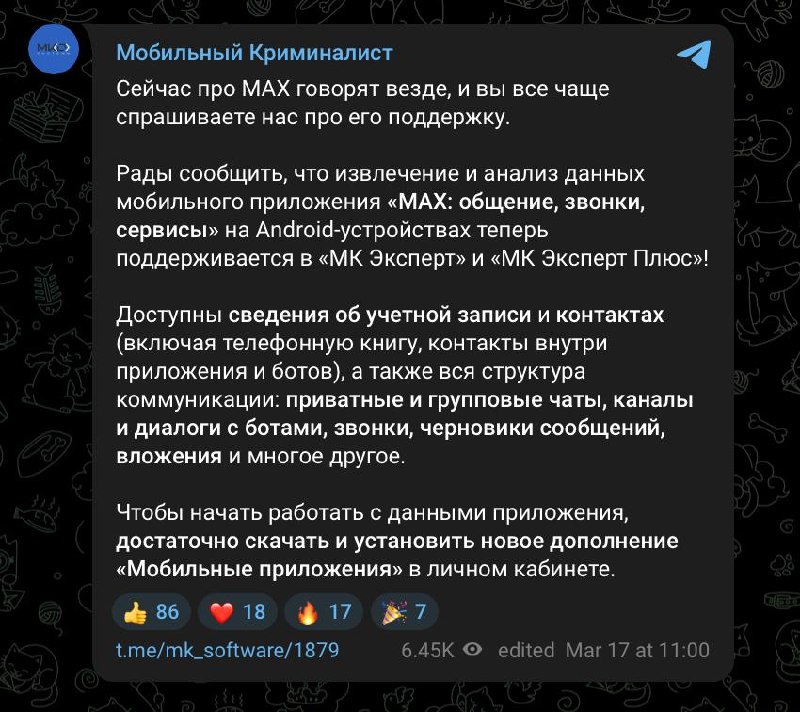Open the Мобильный Криминалист channel name

[254, 52]
